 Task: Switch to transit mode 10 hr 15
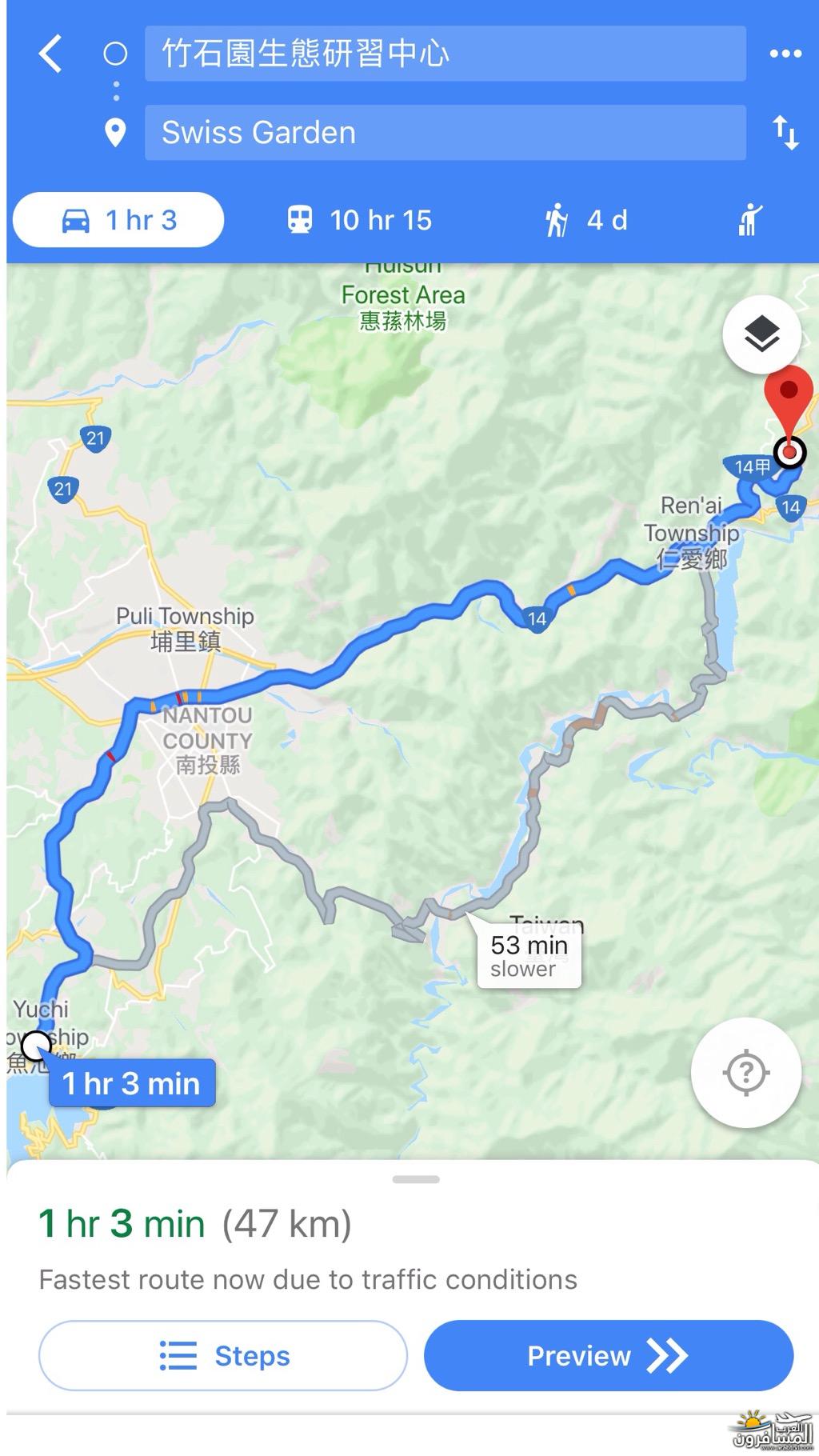pos(360,220)
